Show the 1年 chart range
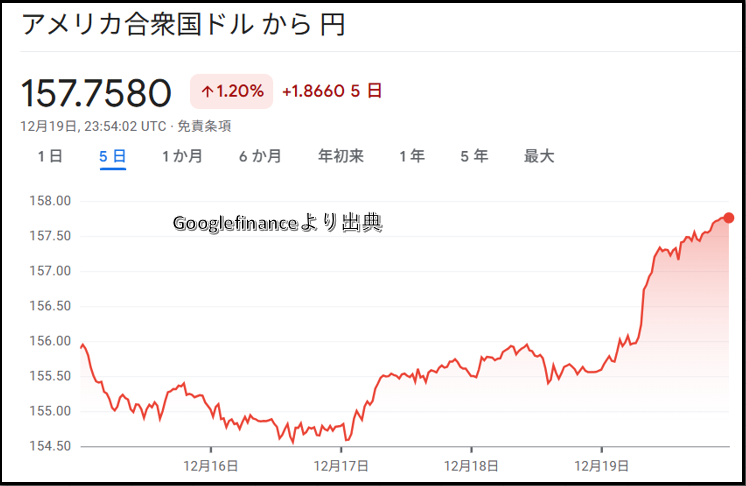Viewport: 746px width, 486px height. [411, 156]
